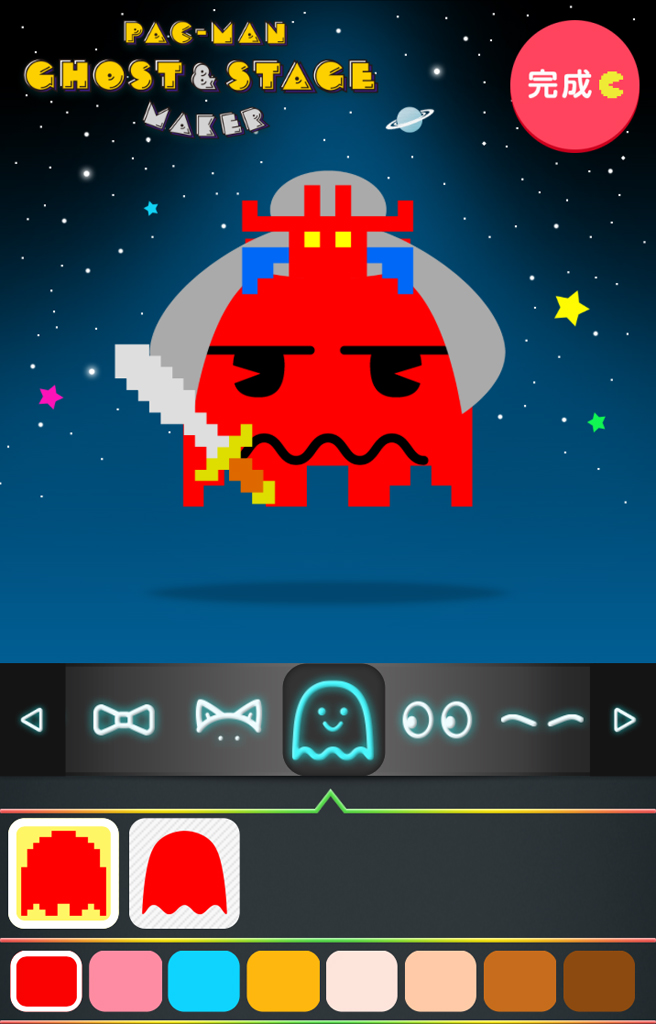The width and height of the screenshot is (656, 1024).
Task: Pick the cyan blue color swatch
Action: [x=204, y=981]
